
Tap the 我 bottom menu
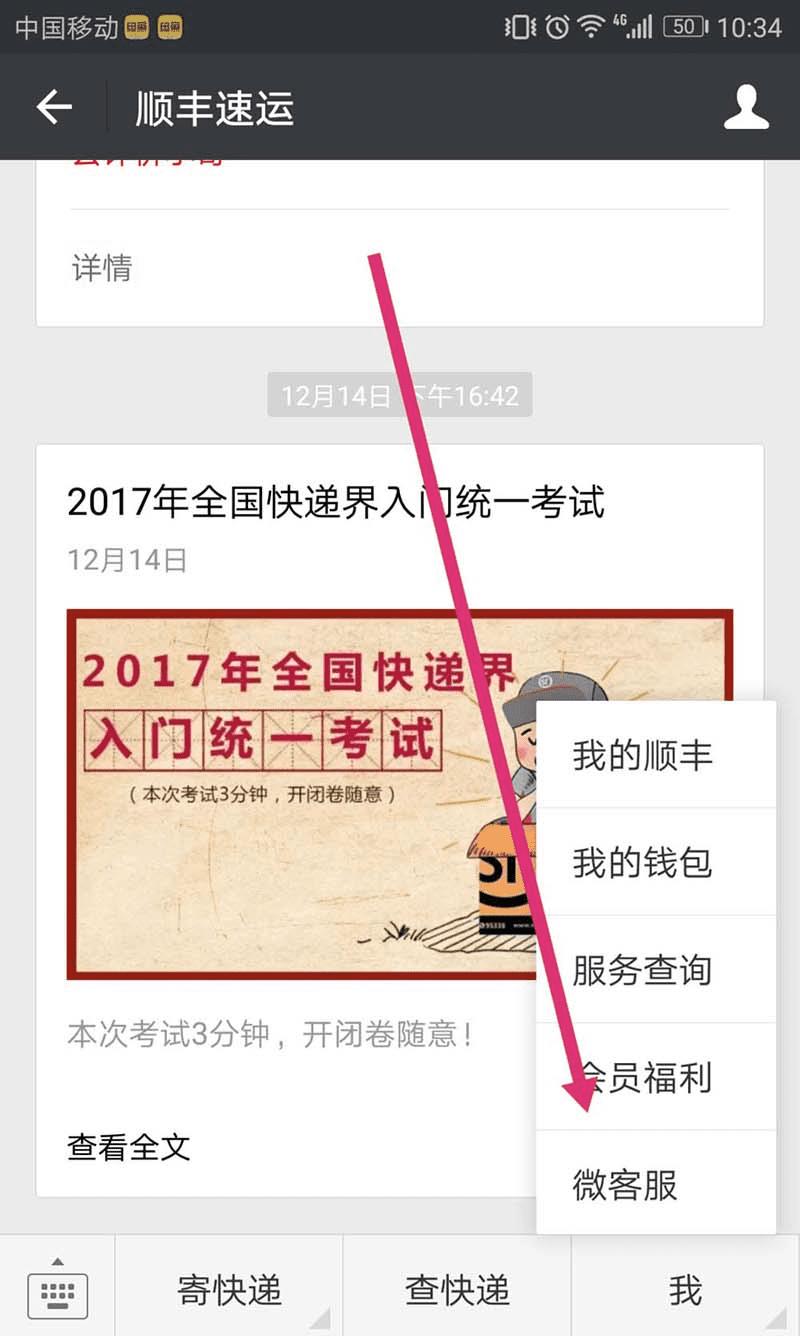[x=685, y=1290]
